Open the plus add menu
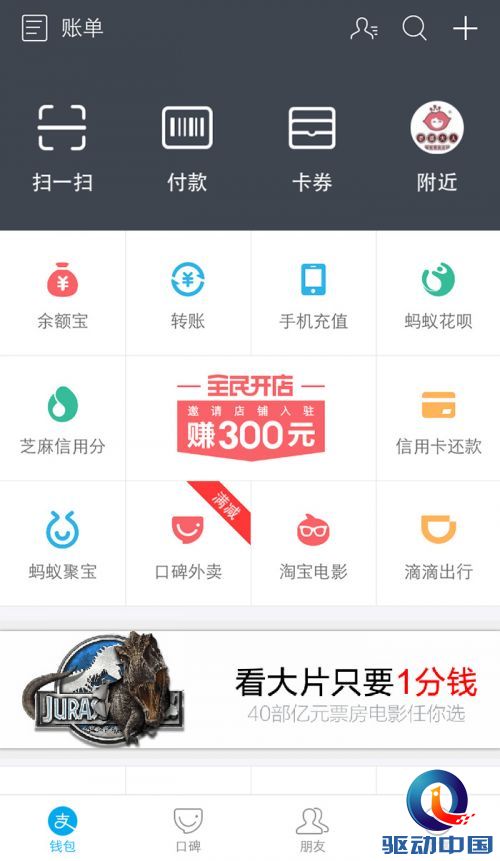The height and width of the screenshot is (861, 500). (465, 28)
